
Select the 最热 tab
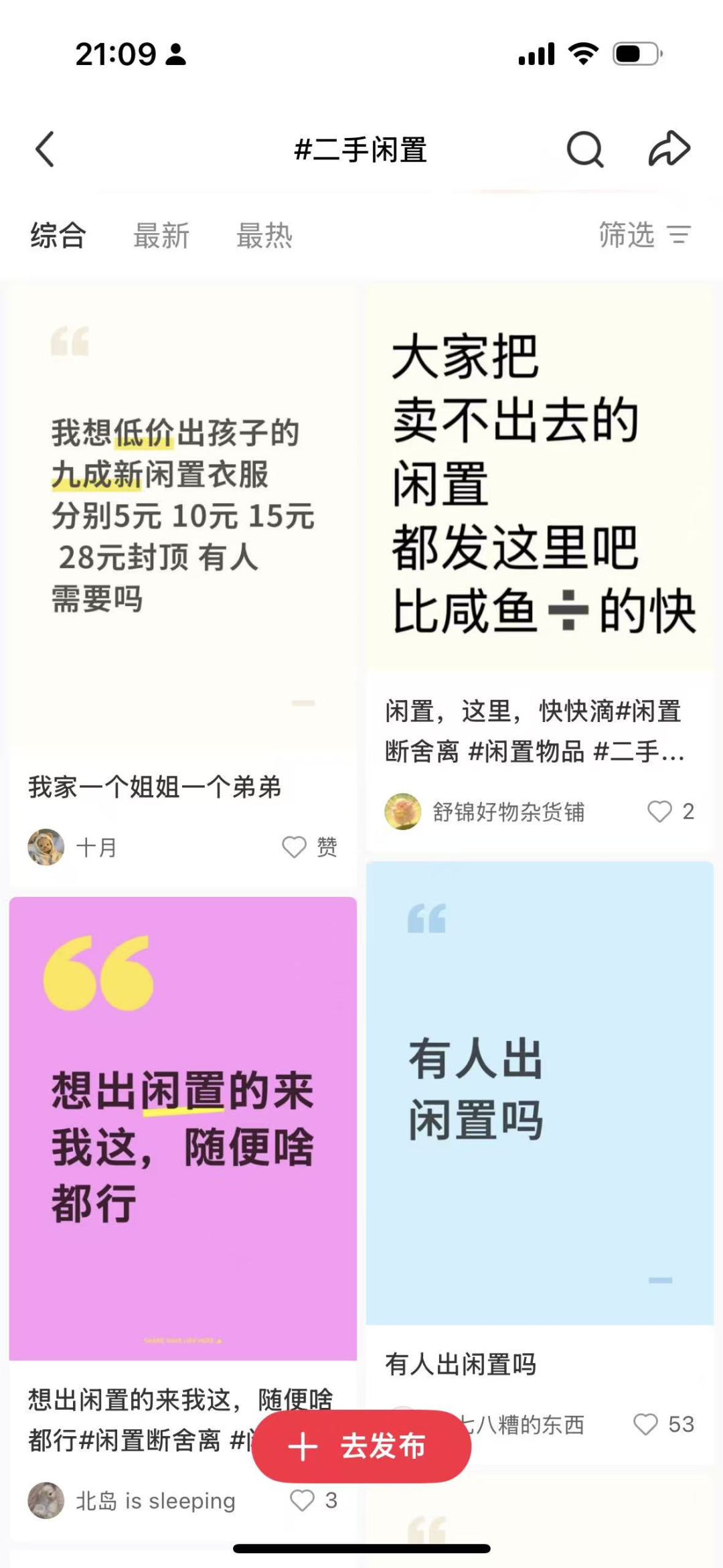coord(264,235)
